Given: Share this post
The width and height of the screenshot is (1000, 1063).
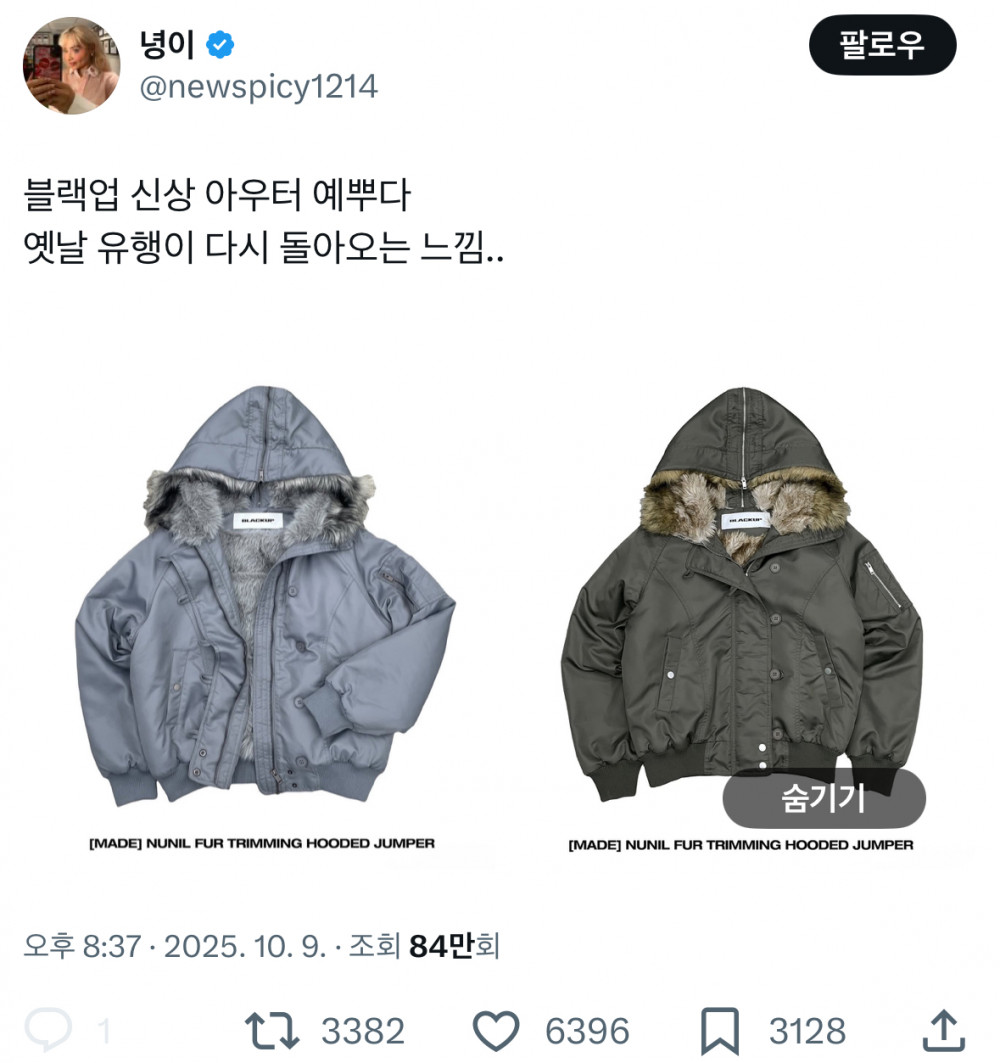Looking at the screenshot, I should 941,1029.
